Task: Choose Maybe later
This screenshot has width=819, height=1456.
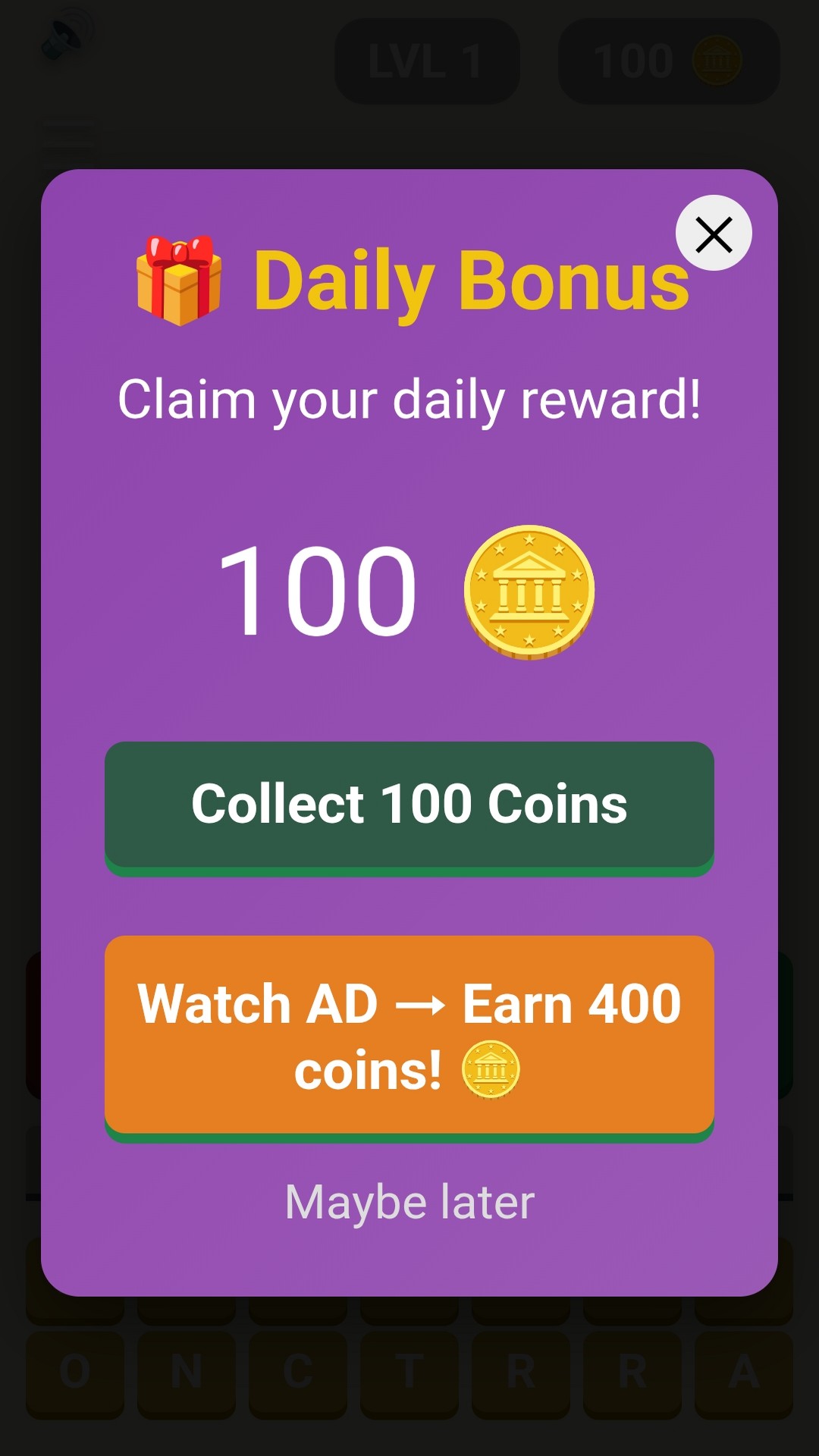Action: (409, 1202)
